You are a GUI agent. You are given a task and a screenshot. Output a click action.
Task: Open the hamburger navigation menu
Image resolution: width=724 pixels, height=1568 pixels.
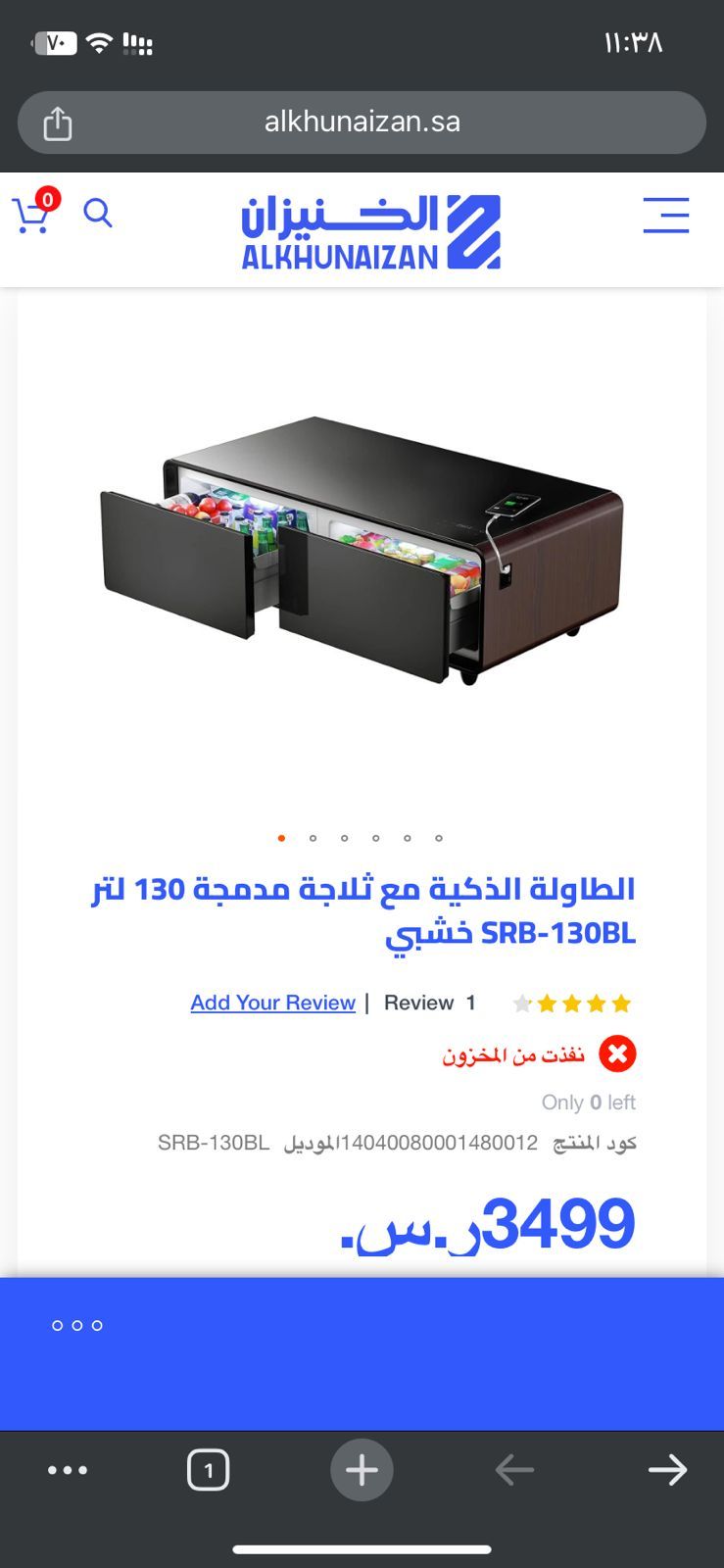click(x=665, y=216)
